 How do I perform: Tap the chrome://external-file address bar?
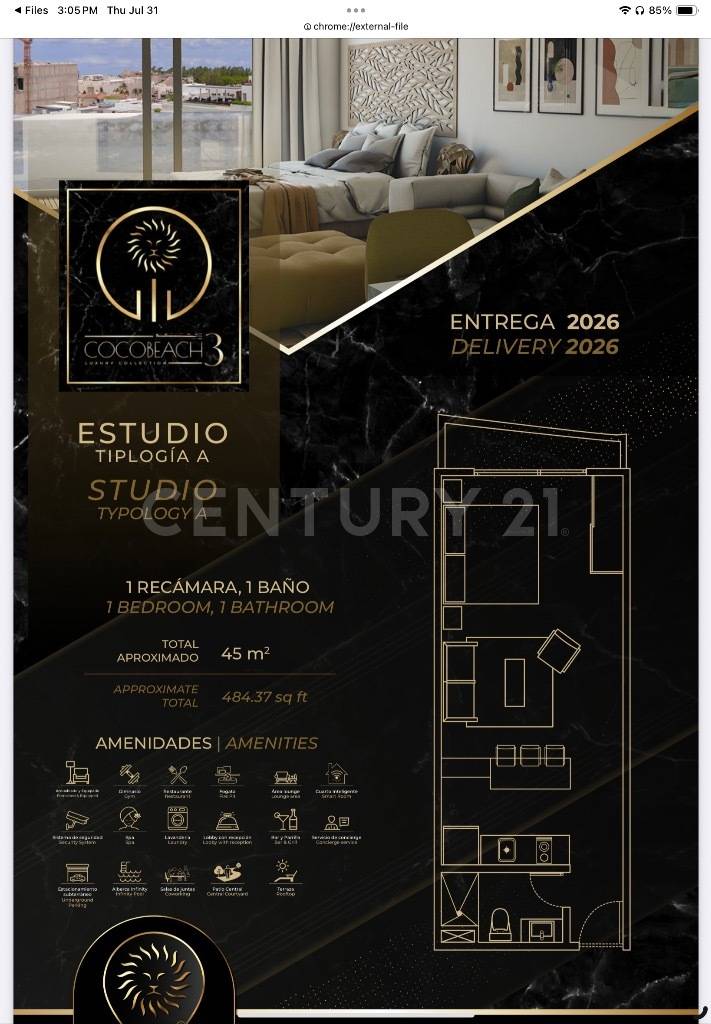click(x=355, y=26)
